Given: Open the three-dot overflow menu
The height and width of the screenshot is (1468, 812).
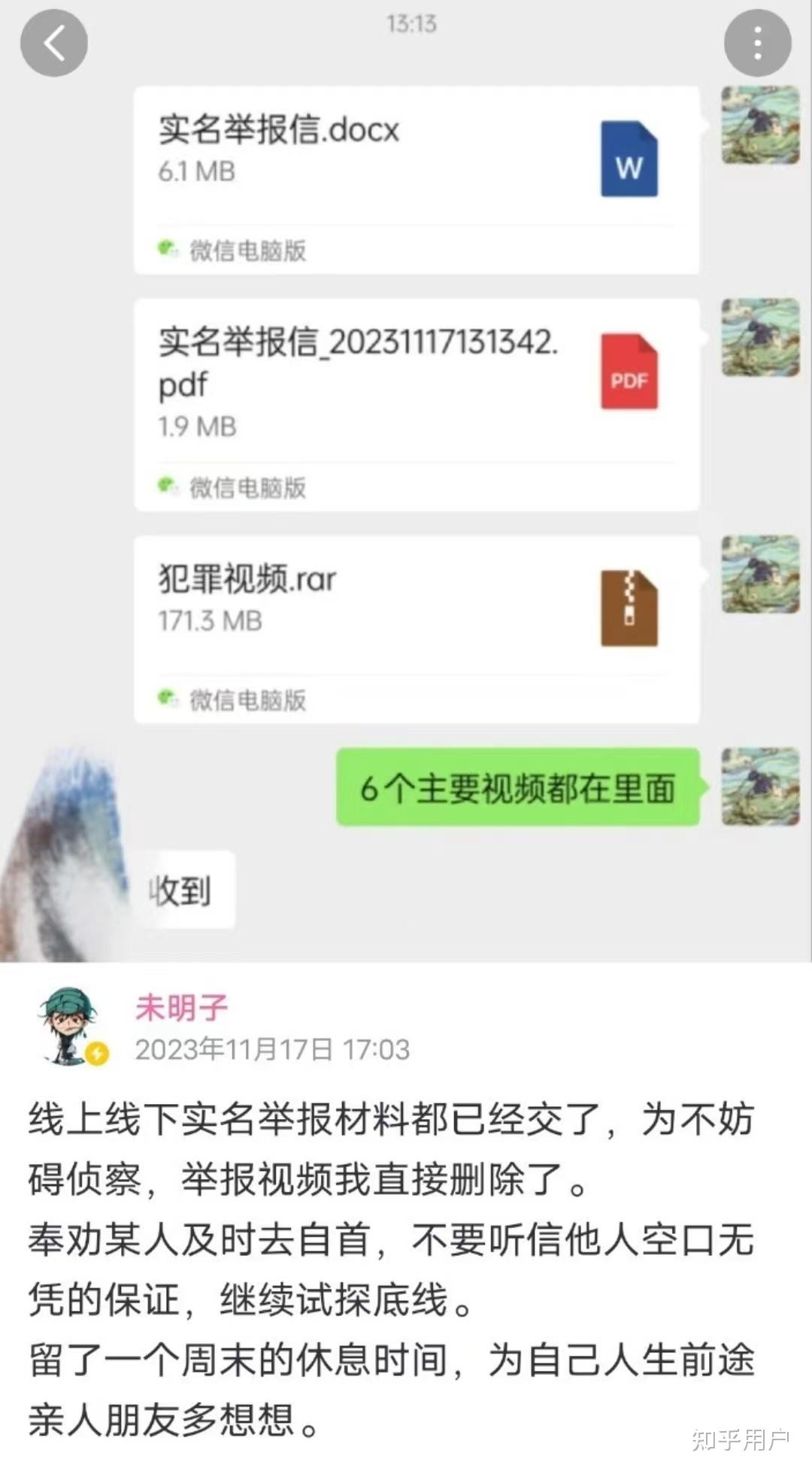Looking at the screenshot, I should pos(757,43).
